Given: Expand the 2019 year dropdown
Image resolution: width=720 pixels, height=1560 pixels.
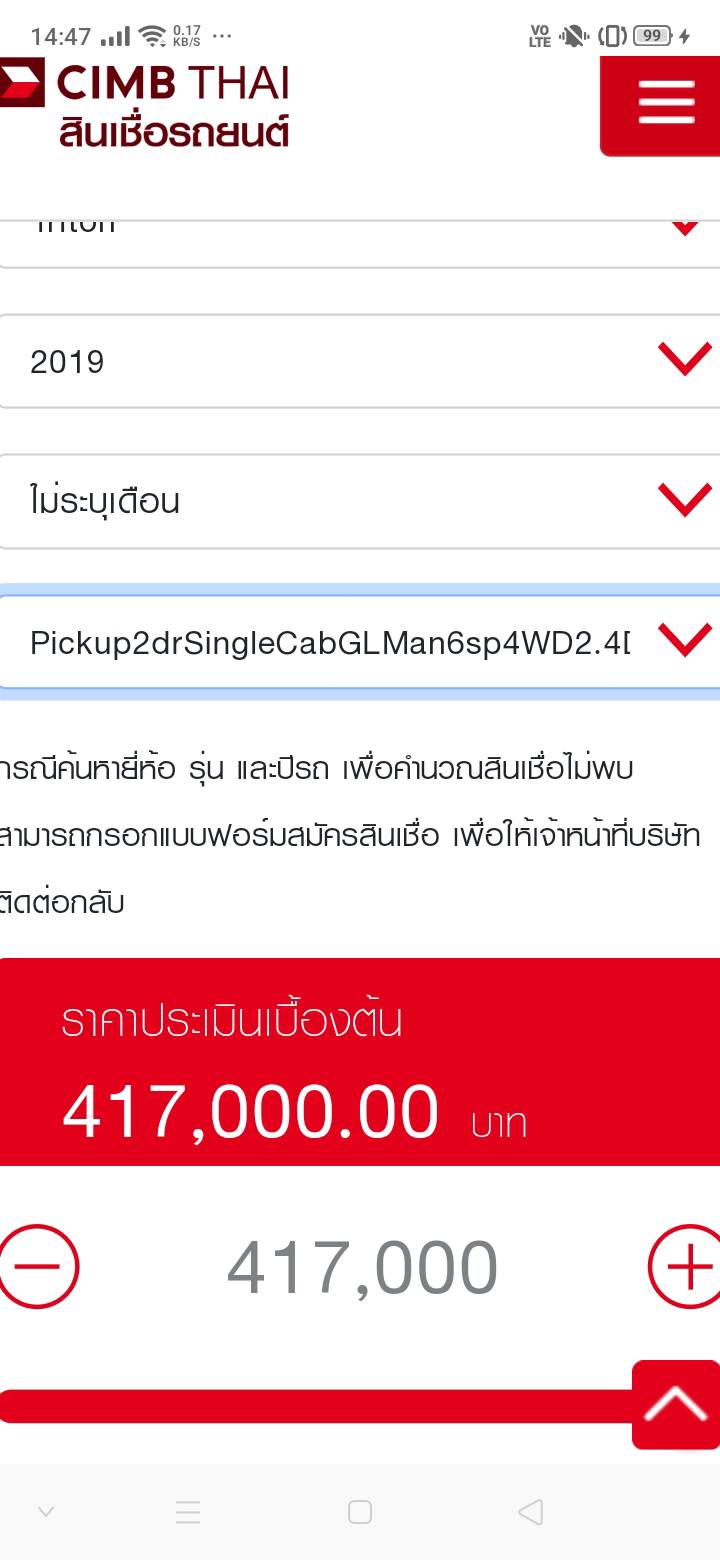Looking at the screenshot, I should click(359, 361).
